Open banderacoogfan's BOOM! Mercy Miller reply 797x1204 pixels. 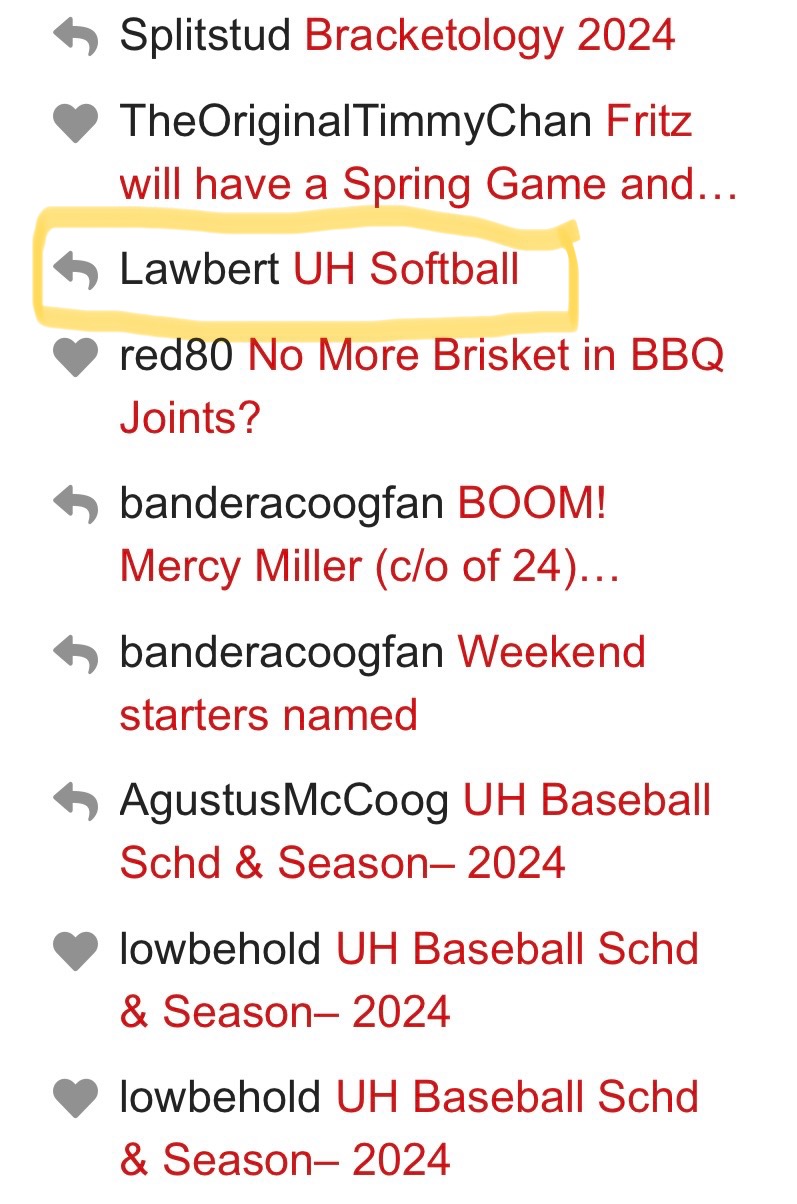(370, 567)
